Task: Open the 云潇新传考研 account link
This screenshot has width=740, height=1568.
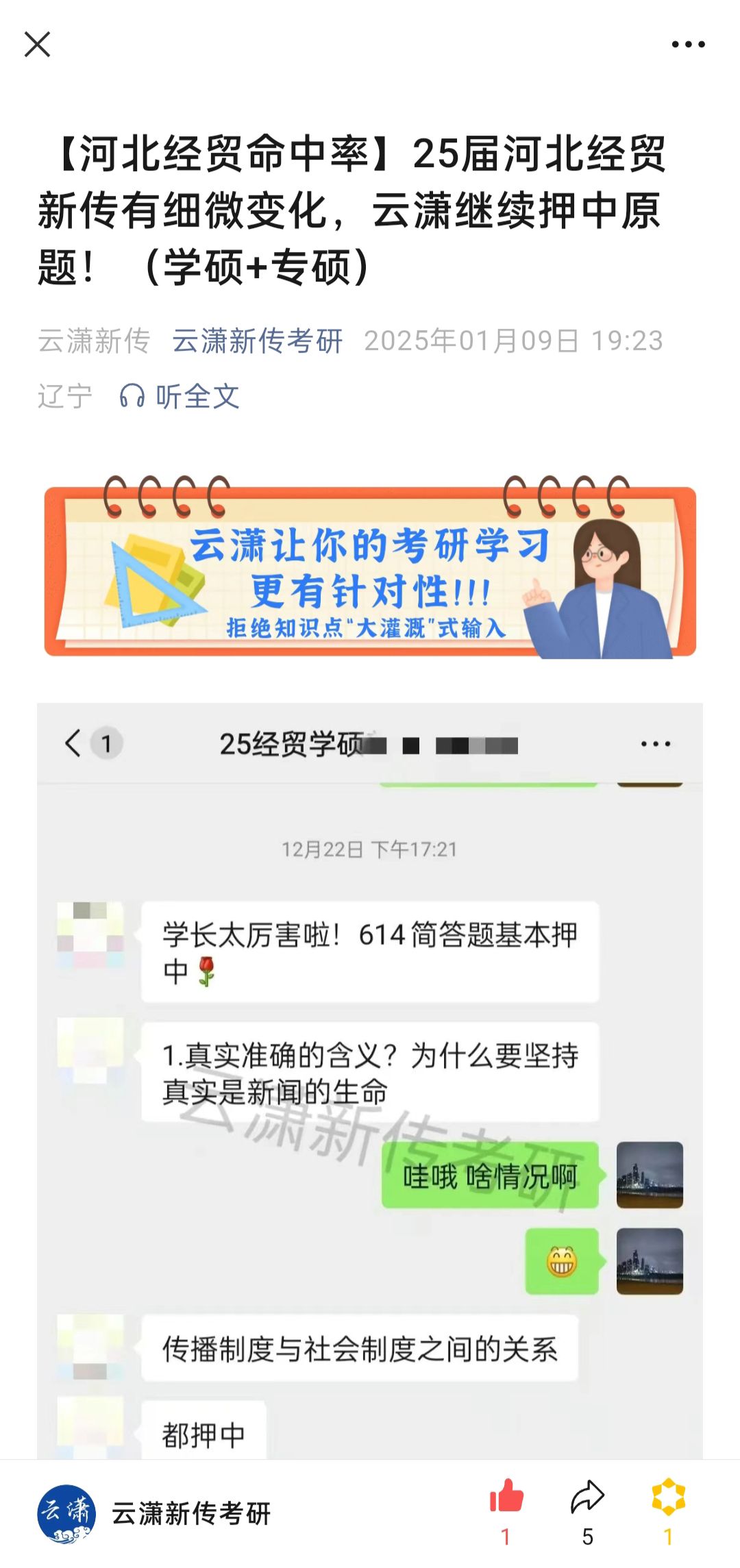Action: point(257,340)
